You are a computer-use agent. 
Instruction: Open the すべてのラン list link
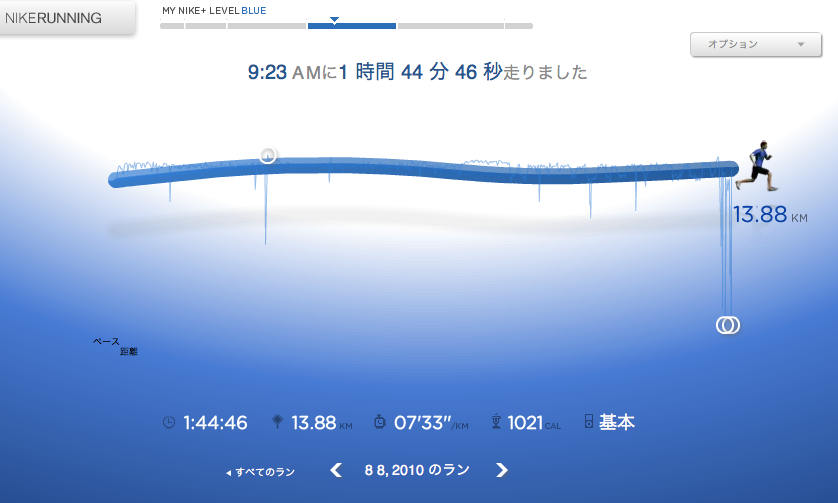pos(260,471)
